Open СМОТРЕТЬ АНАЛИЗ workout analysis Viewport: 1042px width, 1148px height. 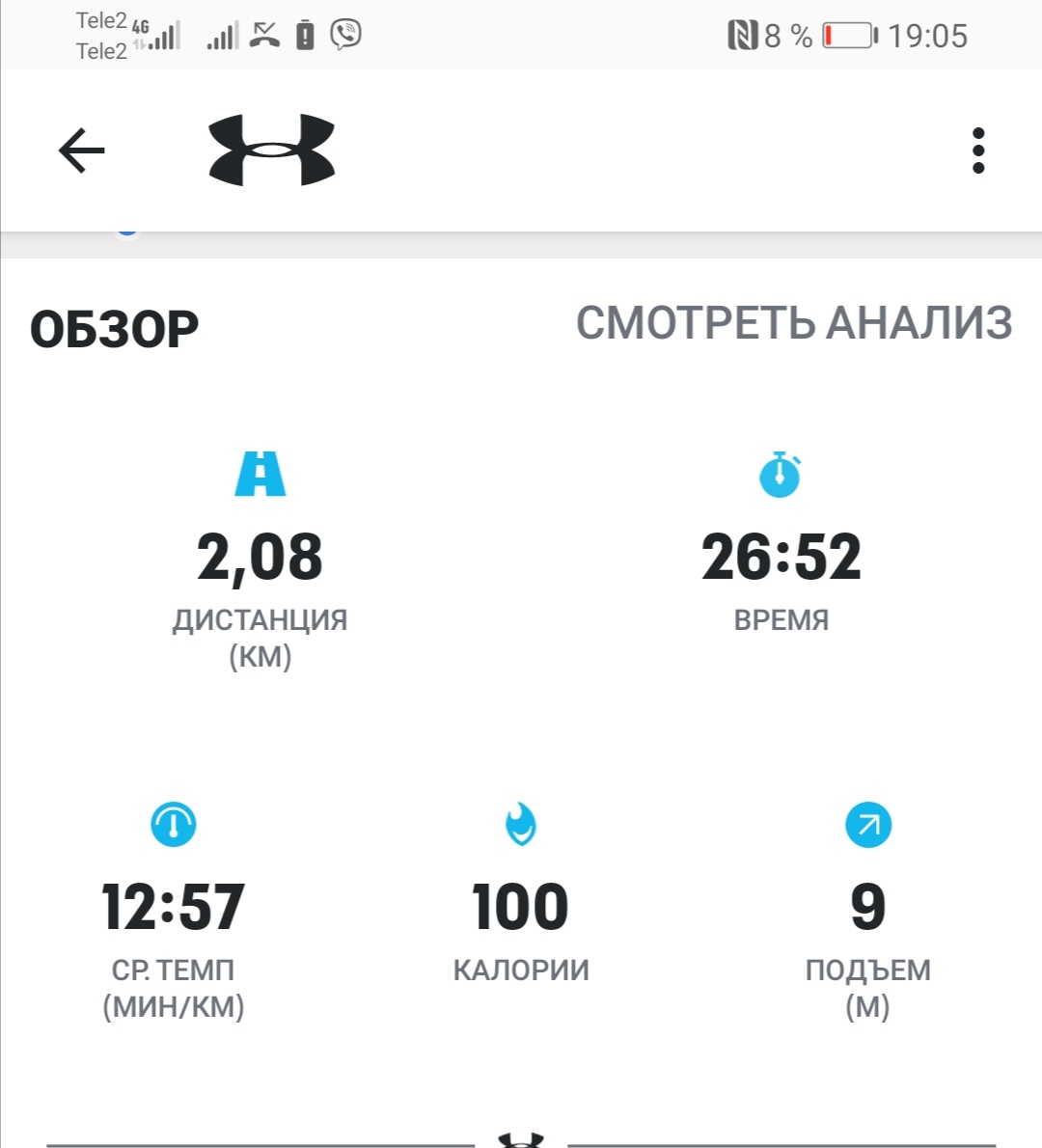(x=793, y=323)
